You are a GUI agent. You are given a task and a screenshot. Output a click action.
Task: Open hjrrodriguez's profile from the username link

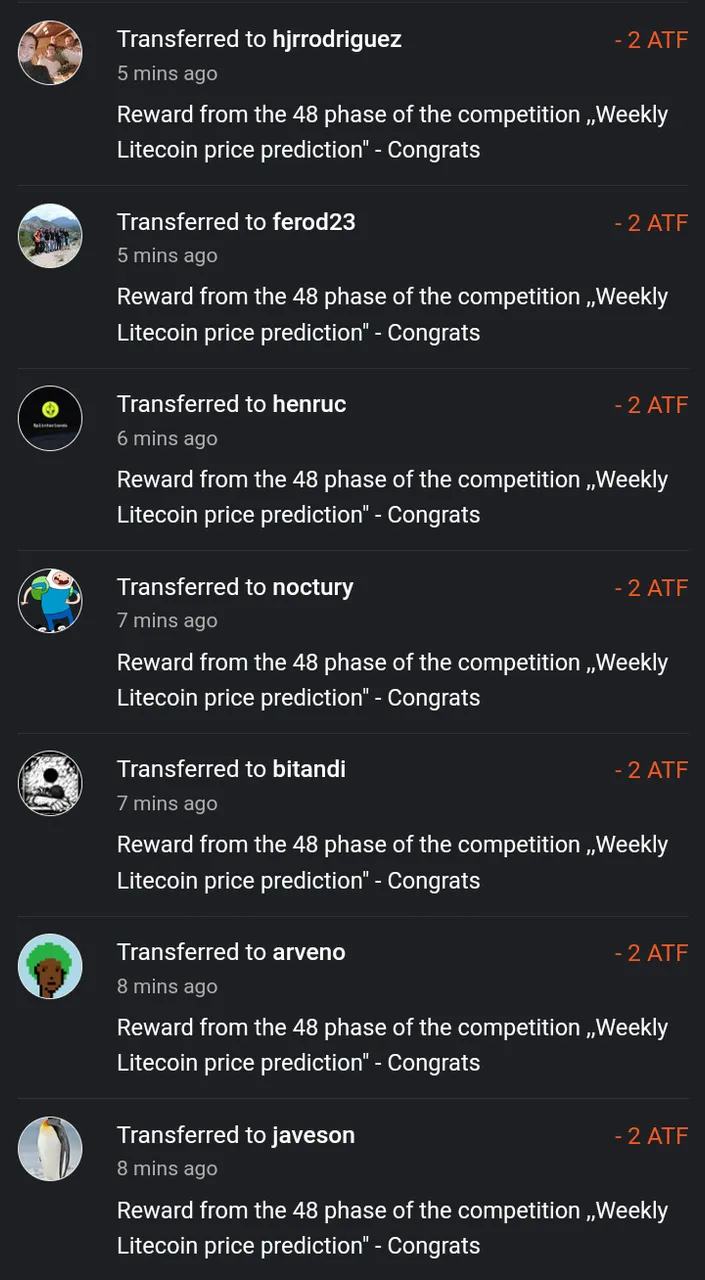coord(336,40)
